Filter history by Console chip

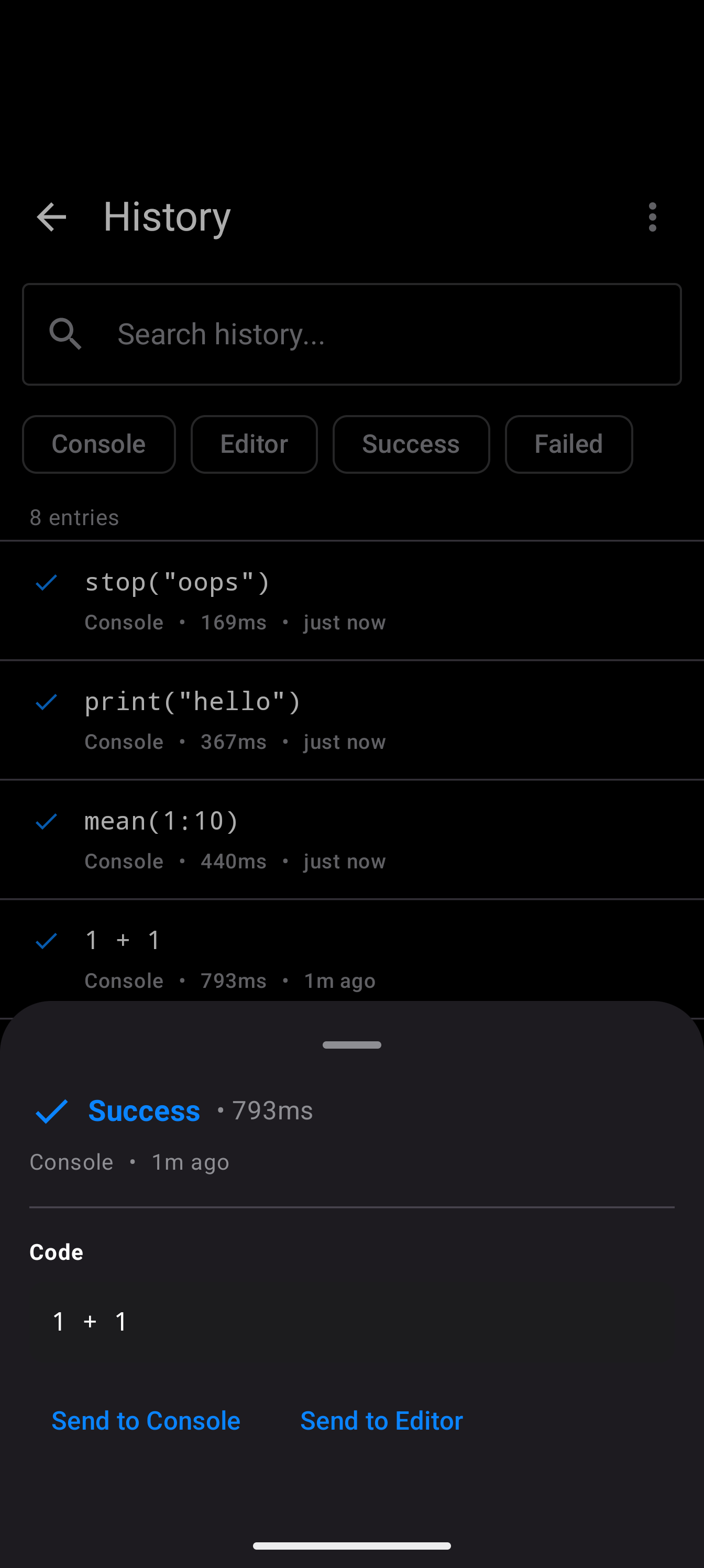click(x=98, y=444)
